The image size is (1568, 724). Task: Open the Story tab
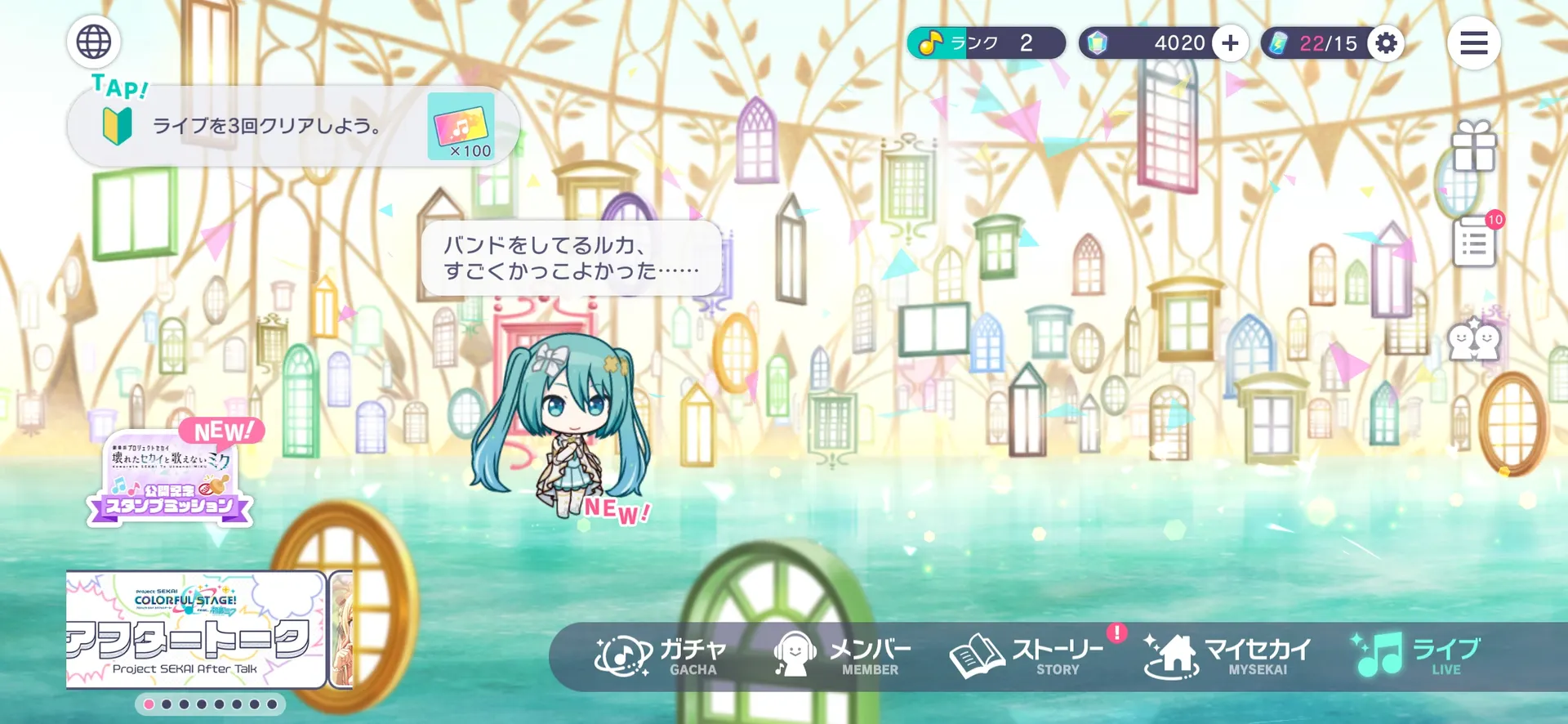tap(1027, 656)
